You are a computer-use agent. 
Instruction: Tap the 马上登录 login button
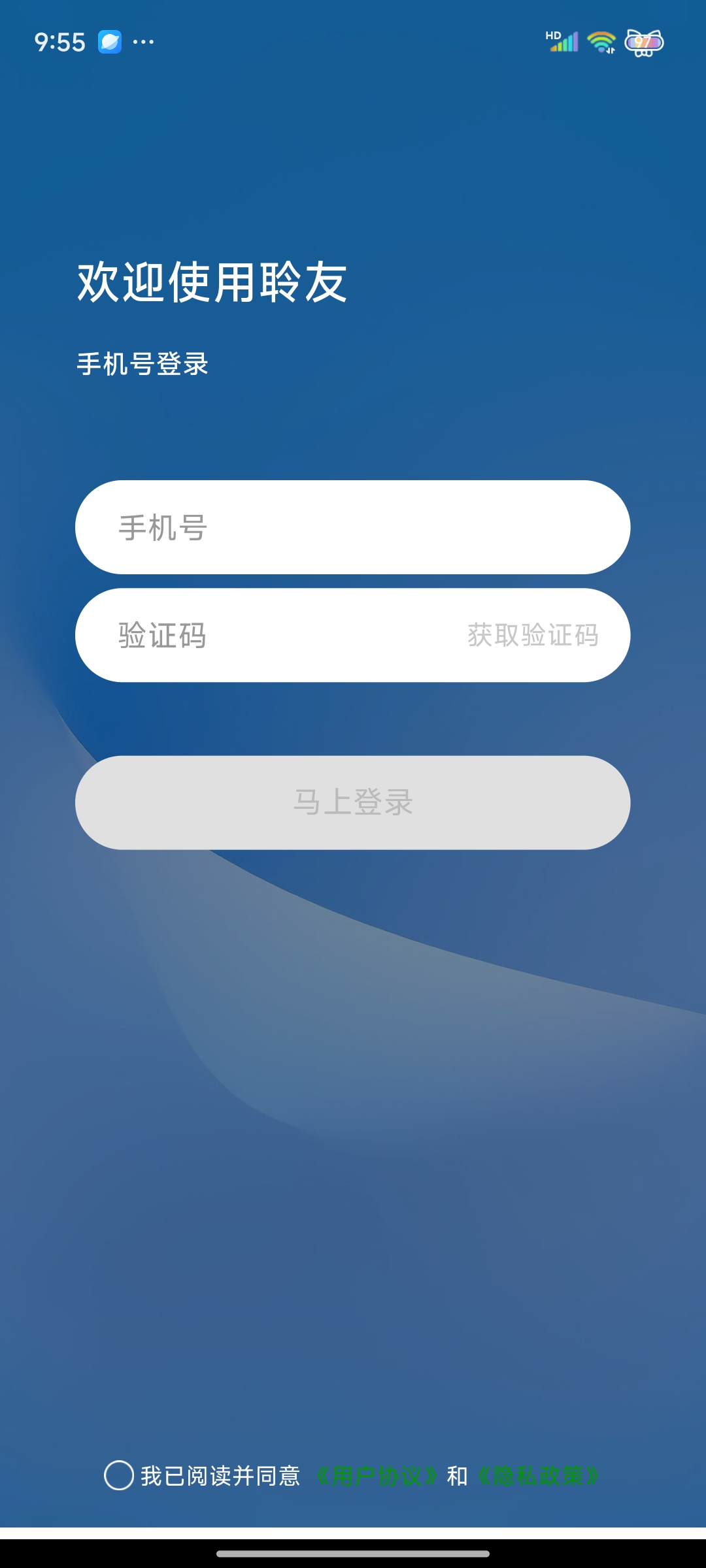[353, 802]
